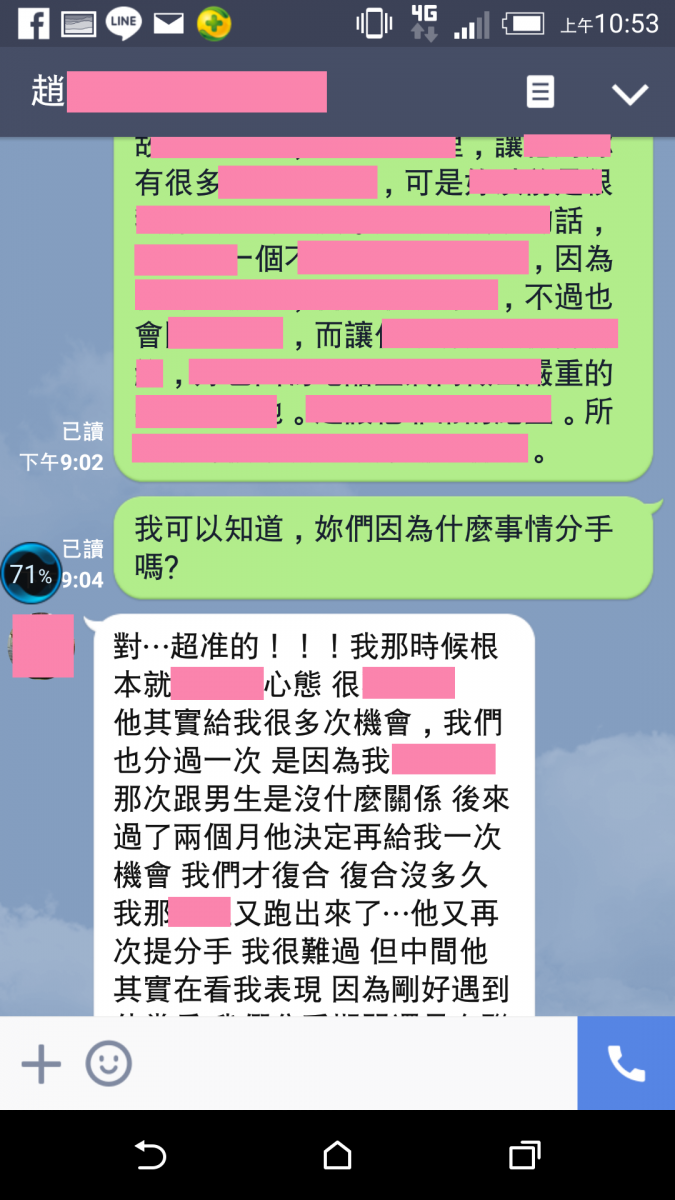
Task: Go back using system back button
Action: click(x=150, y=1156)
